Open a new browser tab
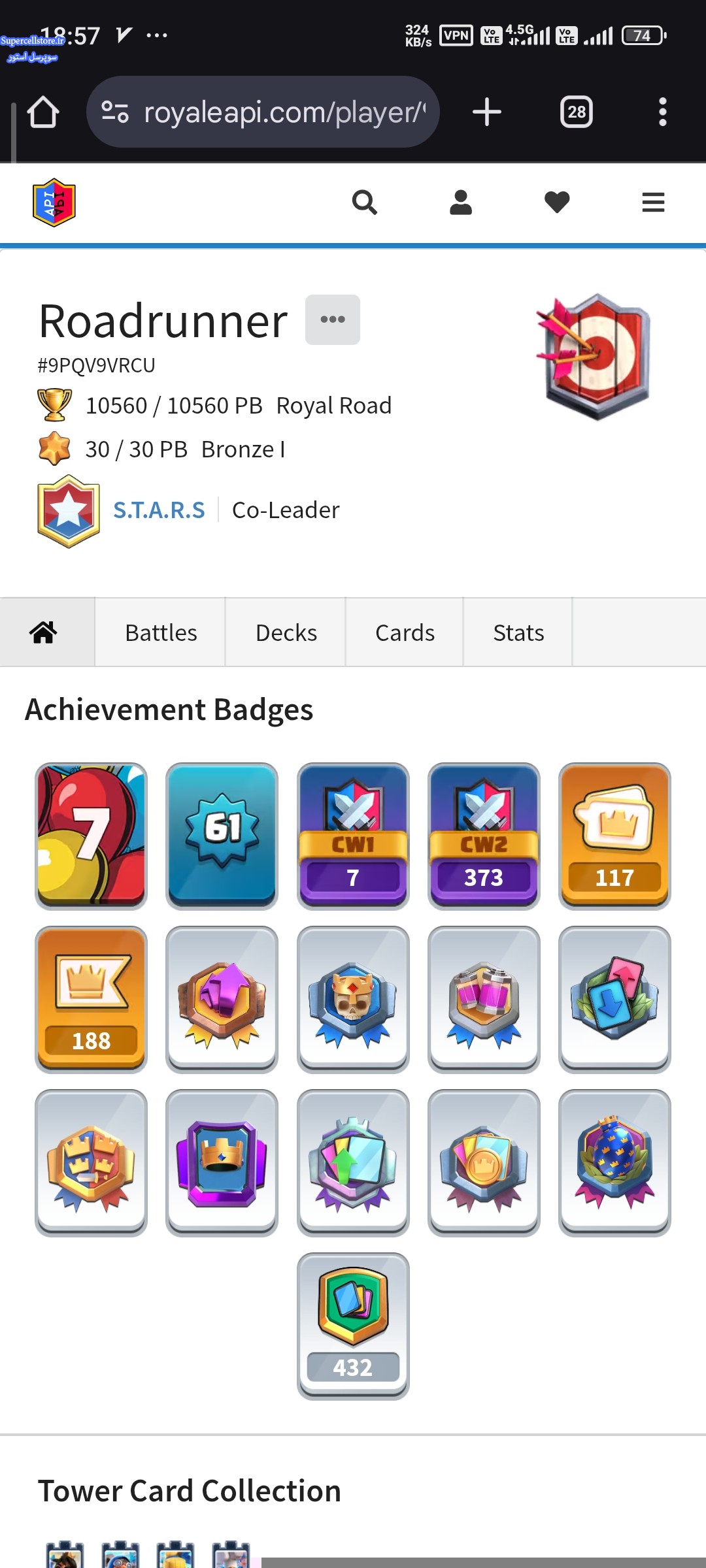706x1568 pixels. pyautogui.click(x=487, y=112)
